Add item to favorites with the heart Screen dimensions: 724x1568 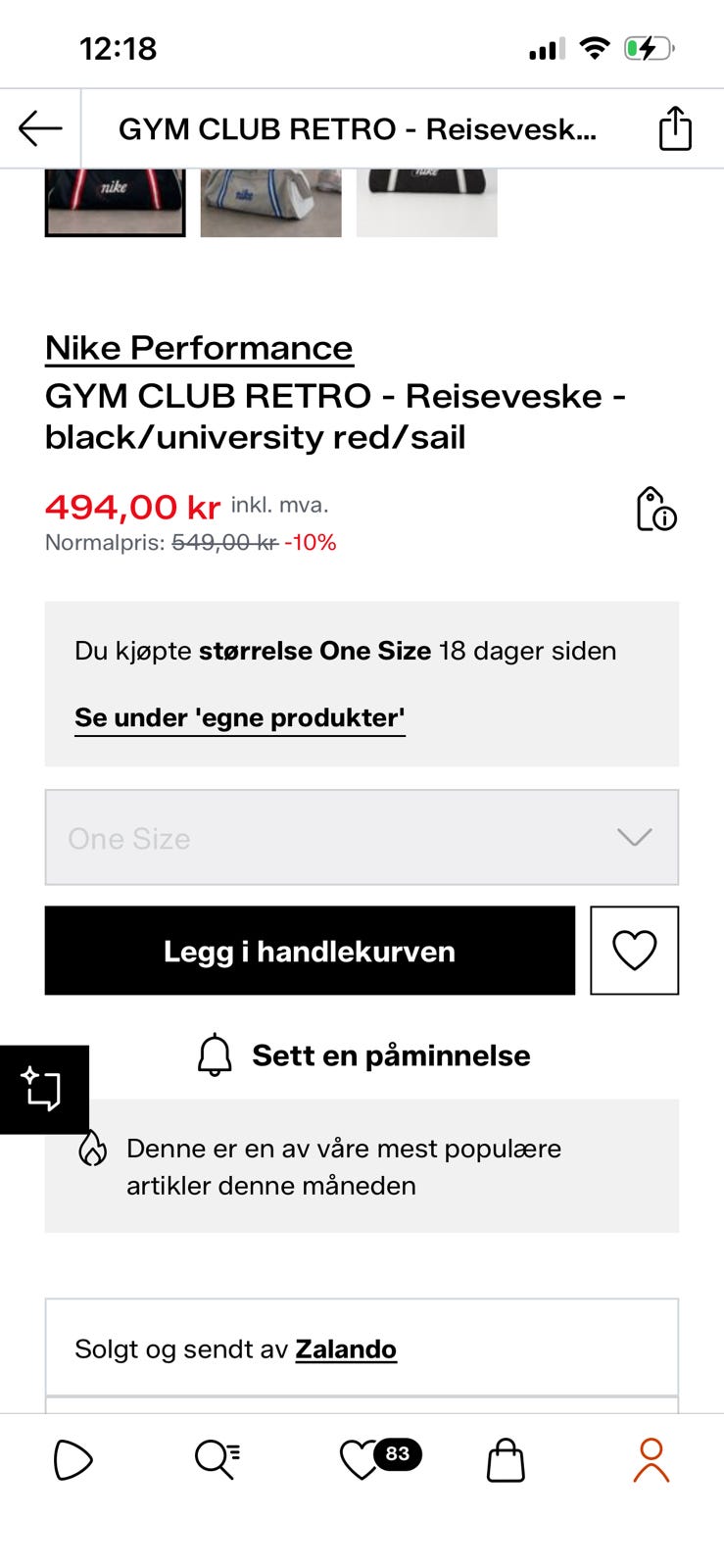click(x=635, y=951)
